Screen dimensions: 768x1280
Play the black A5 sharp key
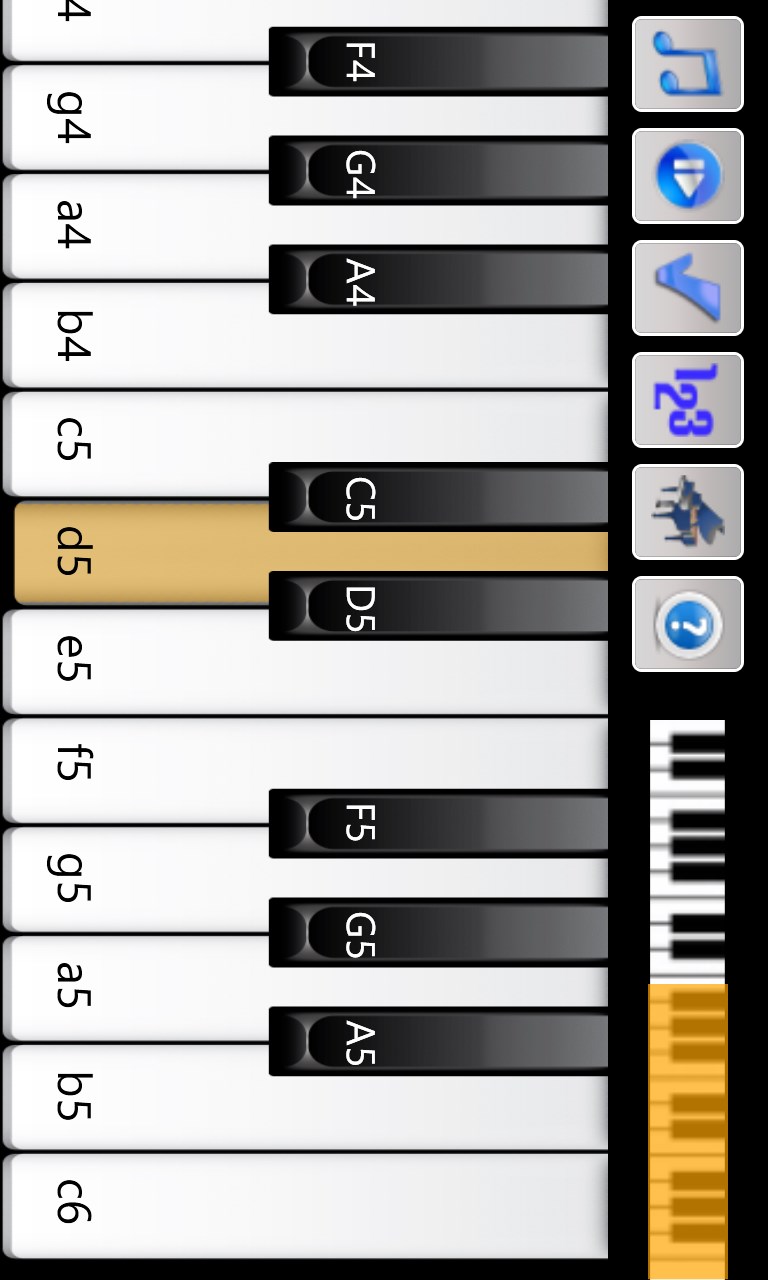[x=440, y=1041]
